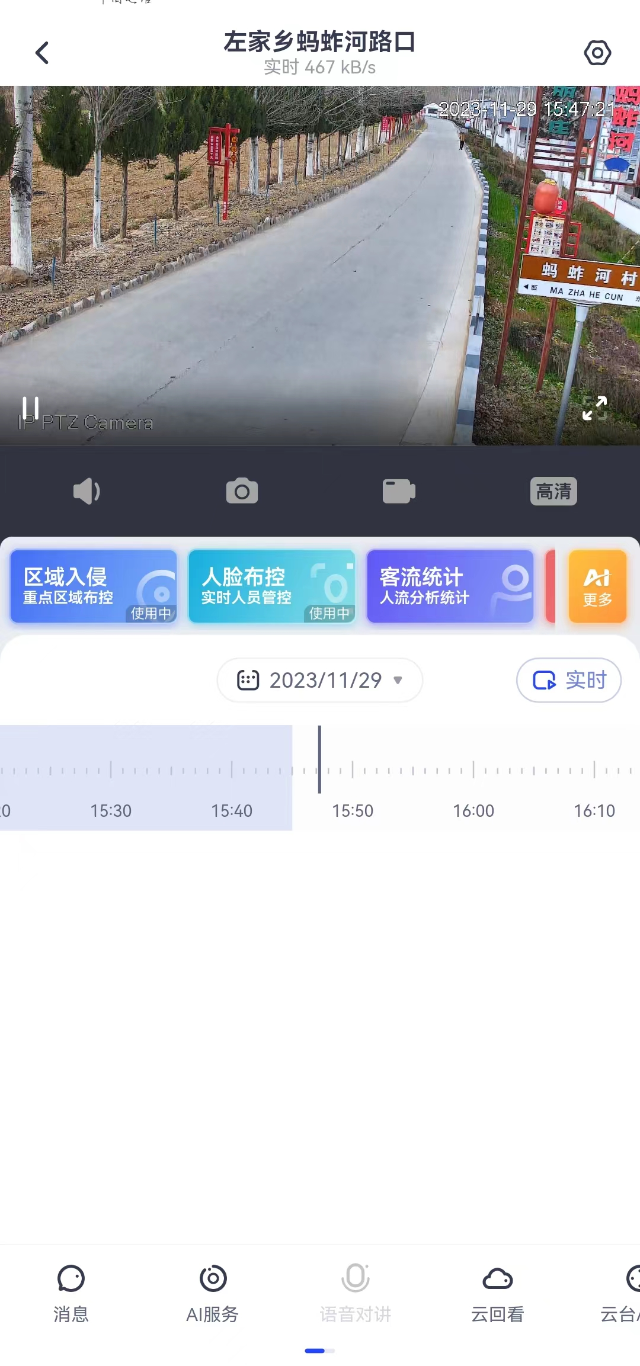Return to live view with 实时

pos(569,681)
